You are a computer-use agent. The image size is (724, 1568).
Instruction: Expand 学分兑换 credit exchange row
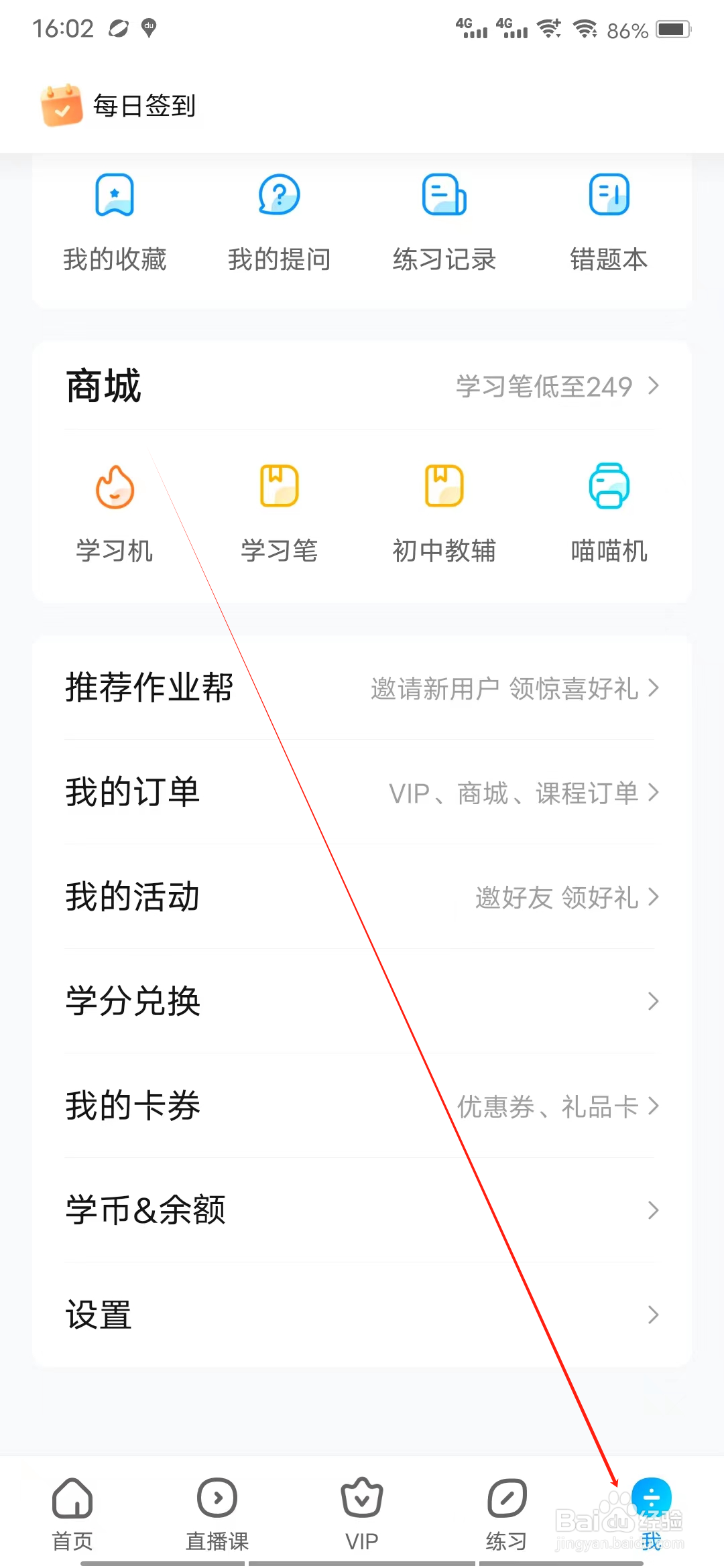(362, 1002)
